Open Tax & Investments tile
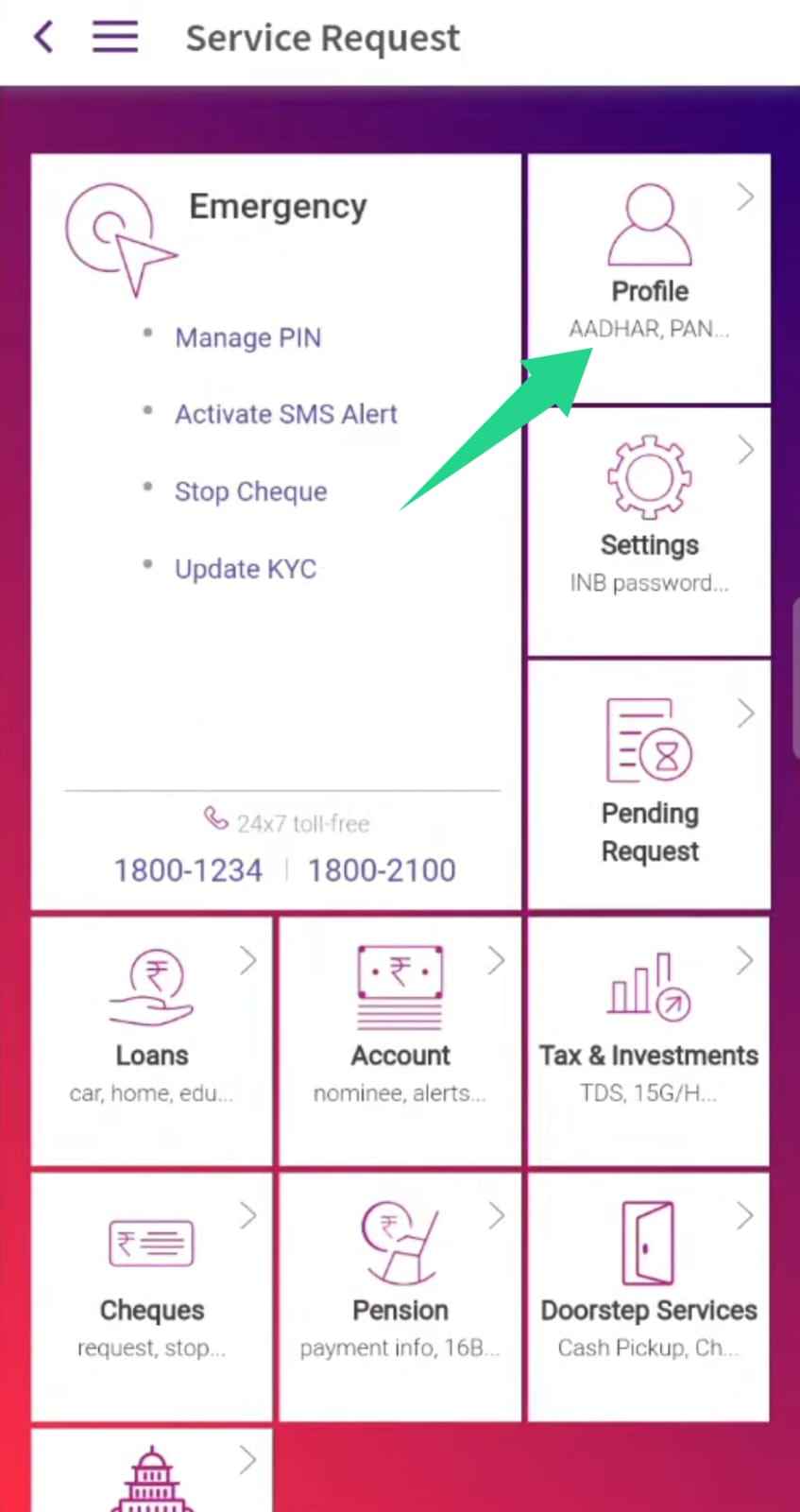This screenshot has height=1512, width=800. point(649,1039)
